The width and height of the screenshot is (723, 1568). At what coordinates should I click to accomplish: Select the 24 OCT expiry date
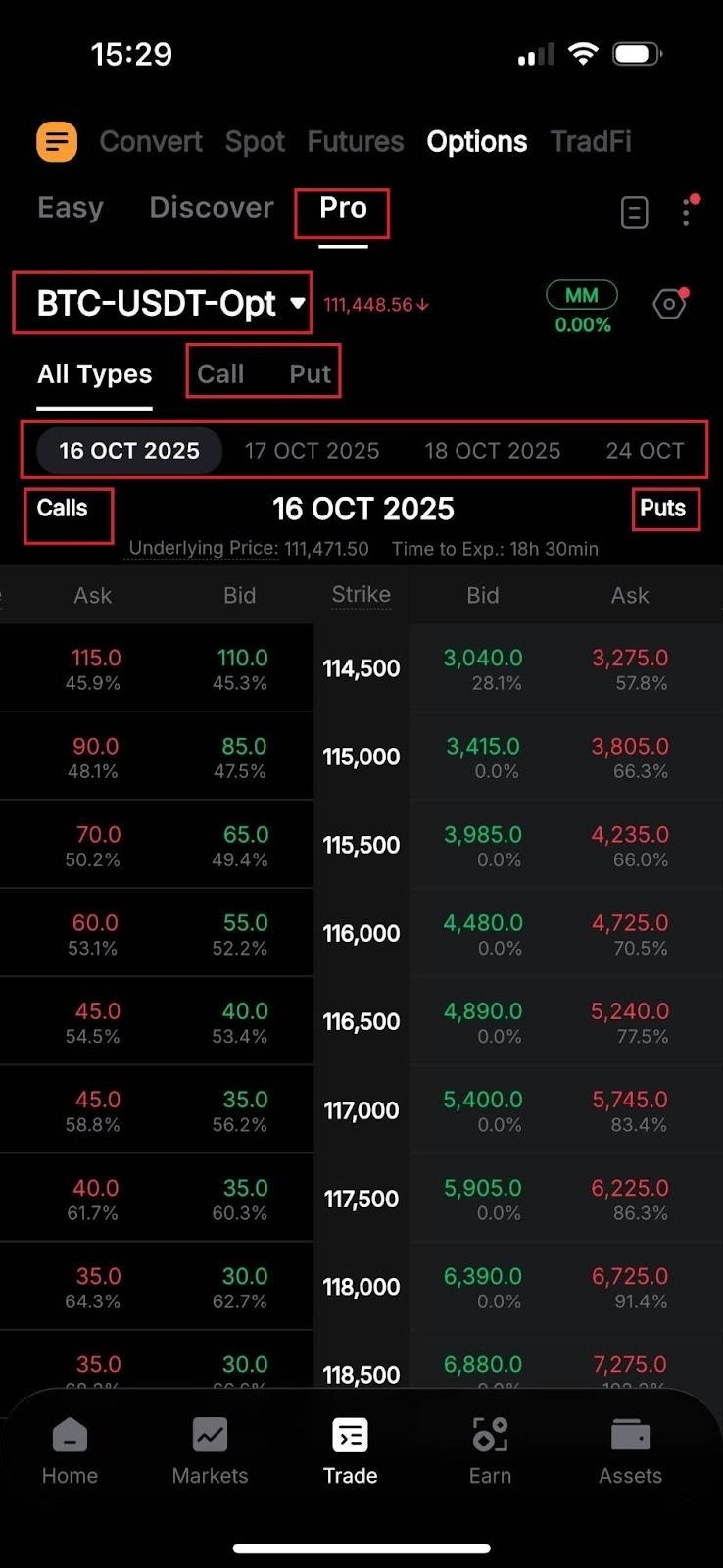[x=646, y=450]
